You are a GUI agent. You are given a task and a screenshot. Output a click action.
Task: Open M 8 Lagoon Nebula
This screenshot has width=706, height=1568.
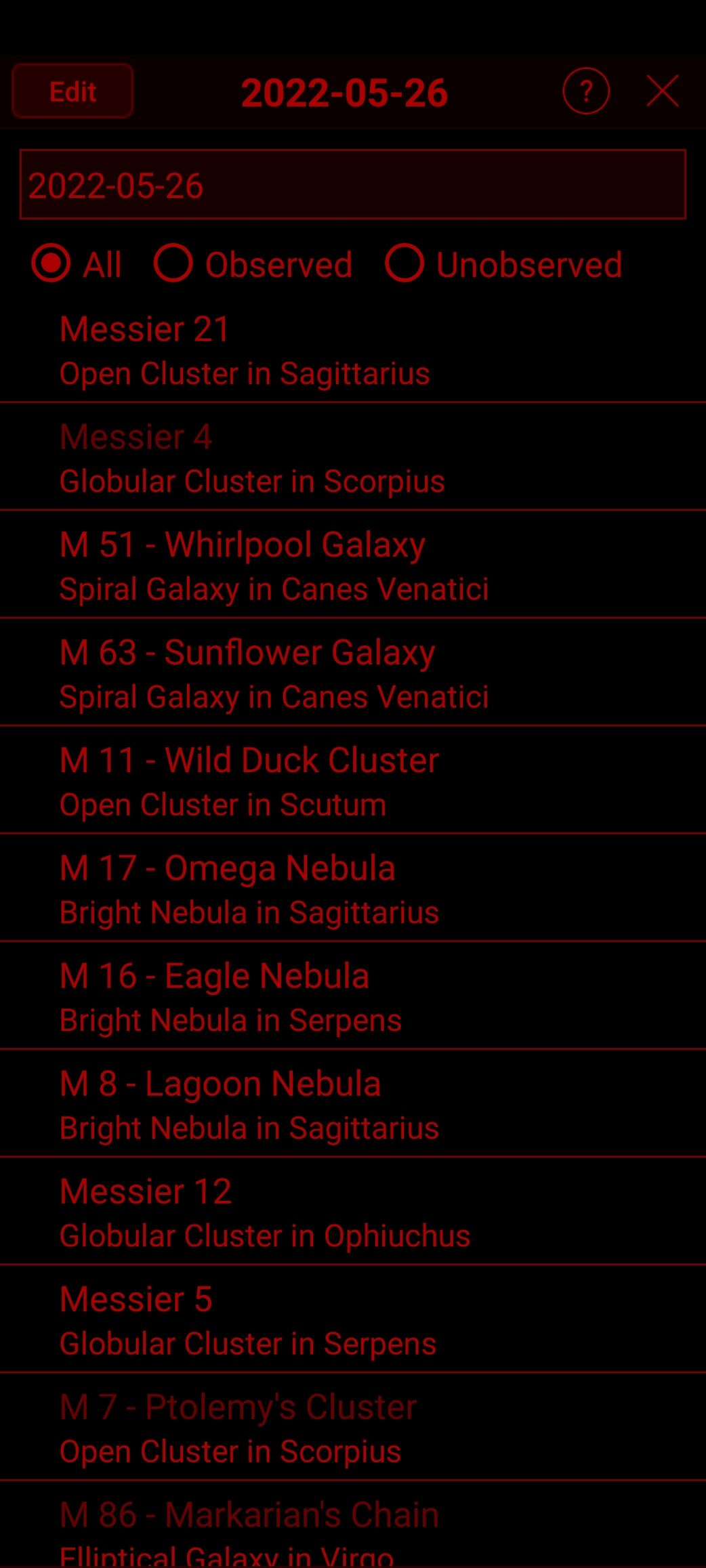click(x=353, y=1103)
